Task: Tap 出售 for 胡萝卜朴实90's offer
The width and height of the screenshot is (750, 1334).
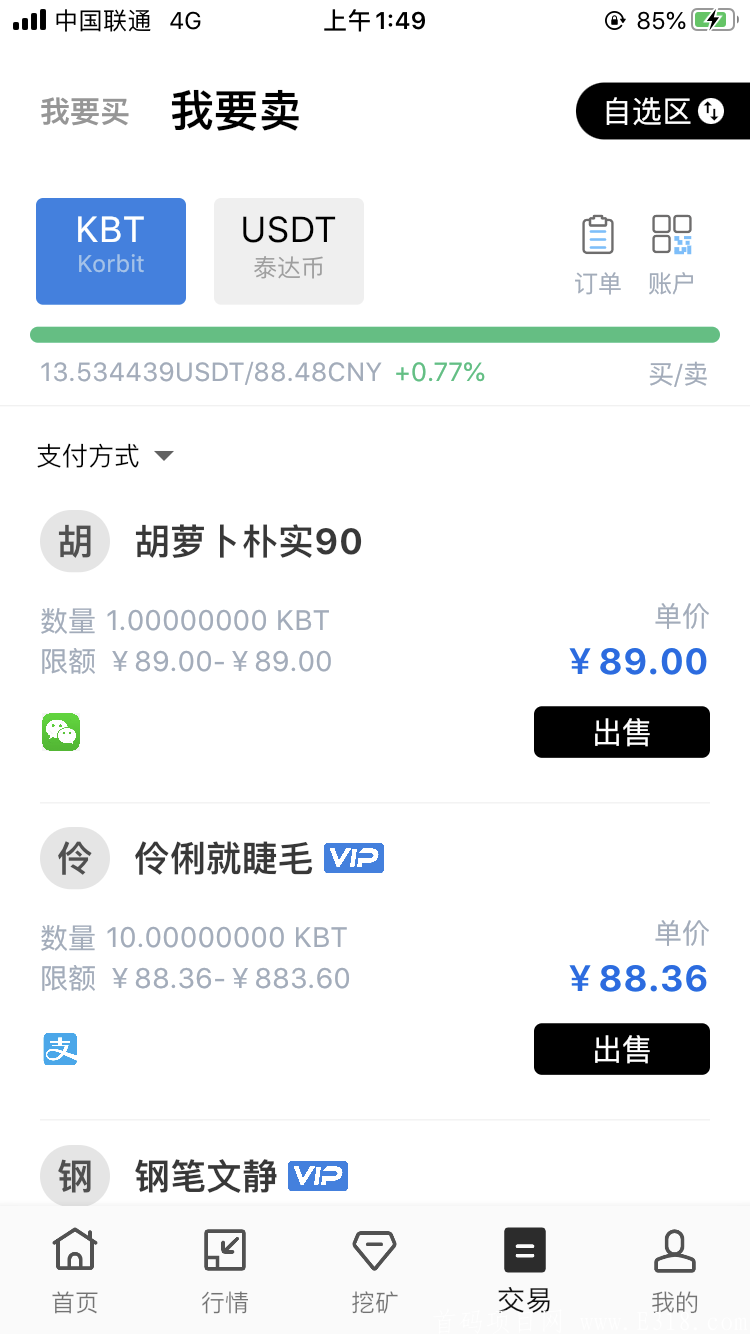Action: [x=622, y=732]
